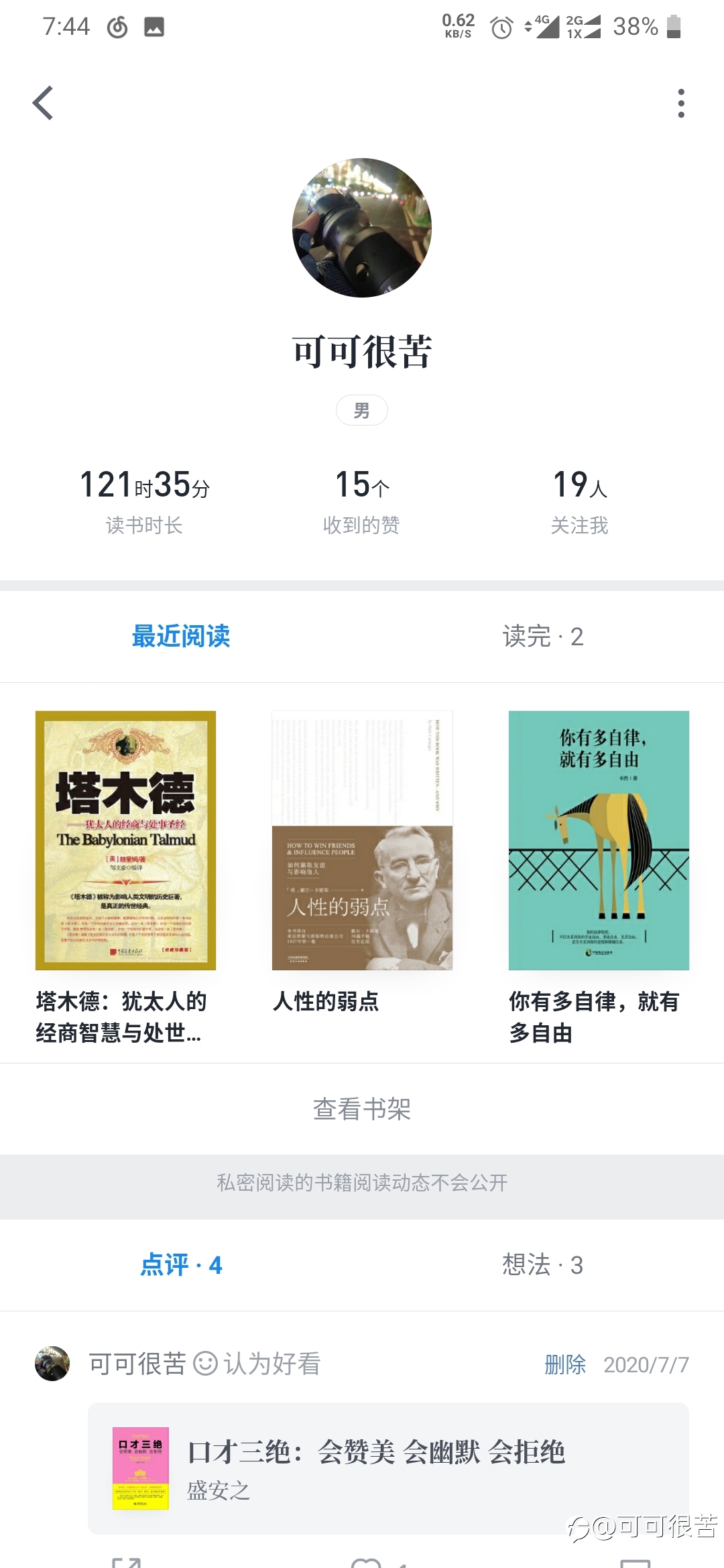Tap 查看书架 to view the bookshelf
Viewport: 724px width, 1568px height.
coord(362,1109)
